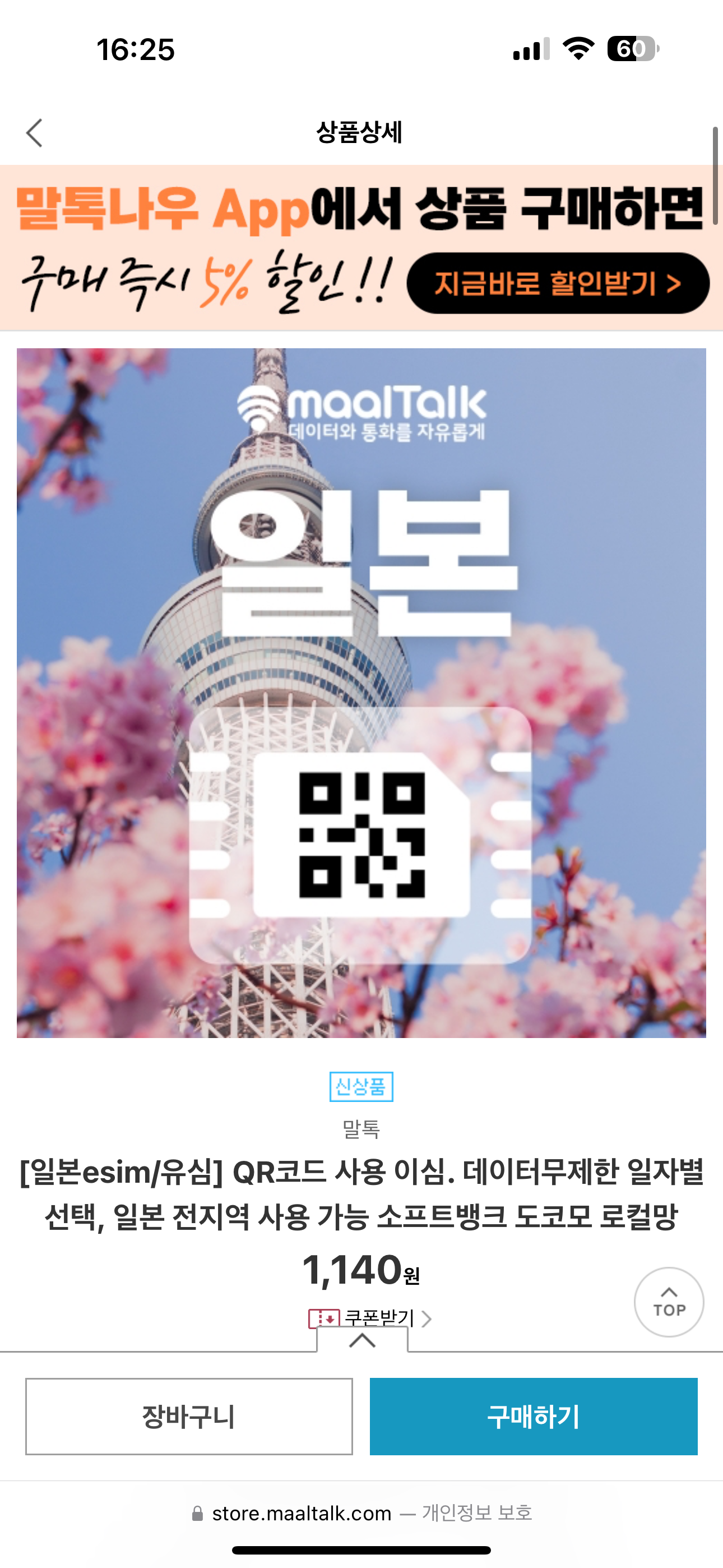Expand the purchase options panel arrow

[362, 1340]
